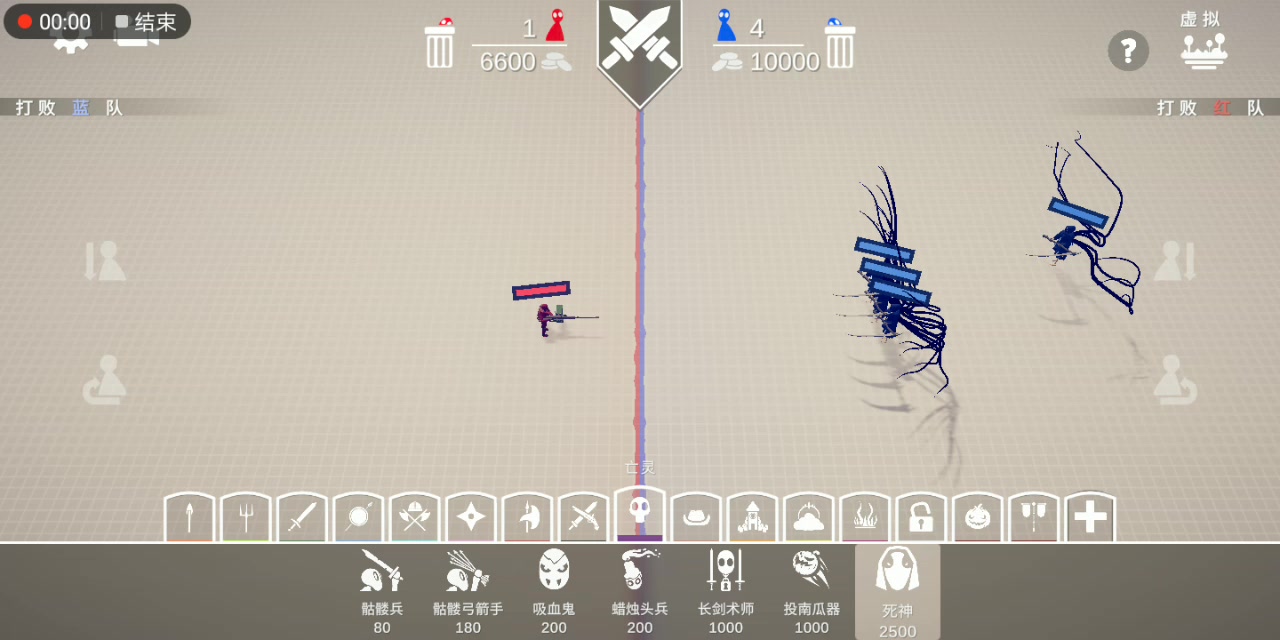Clear the red team with its trash can
1280x640 pixels.
click(x=440, y=44)
